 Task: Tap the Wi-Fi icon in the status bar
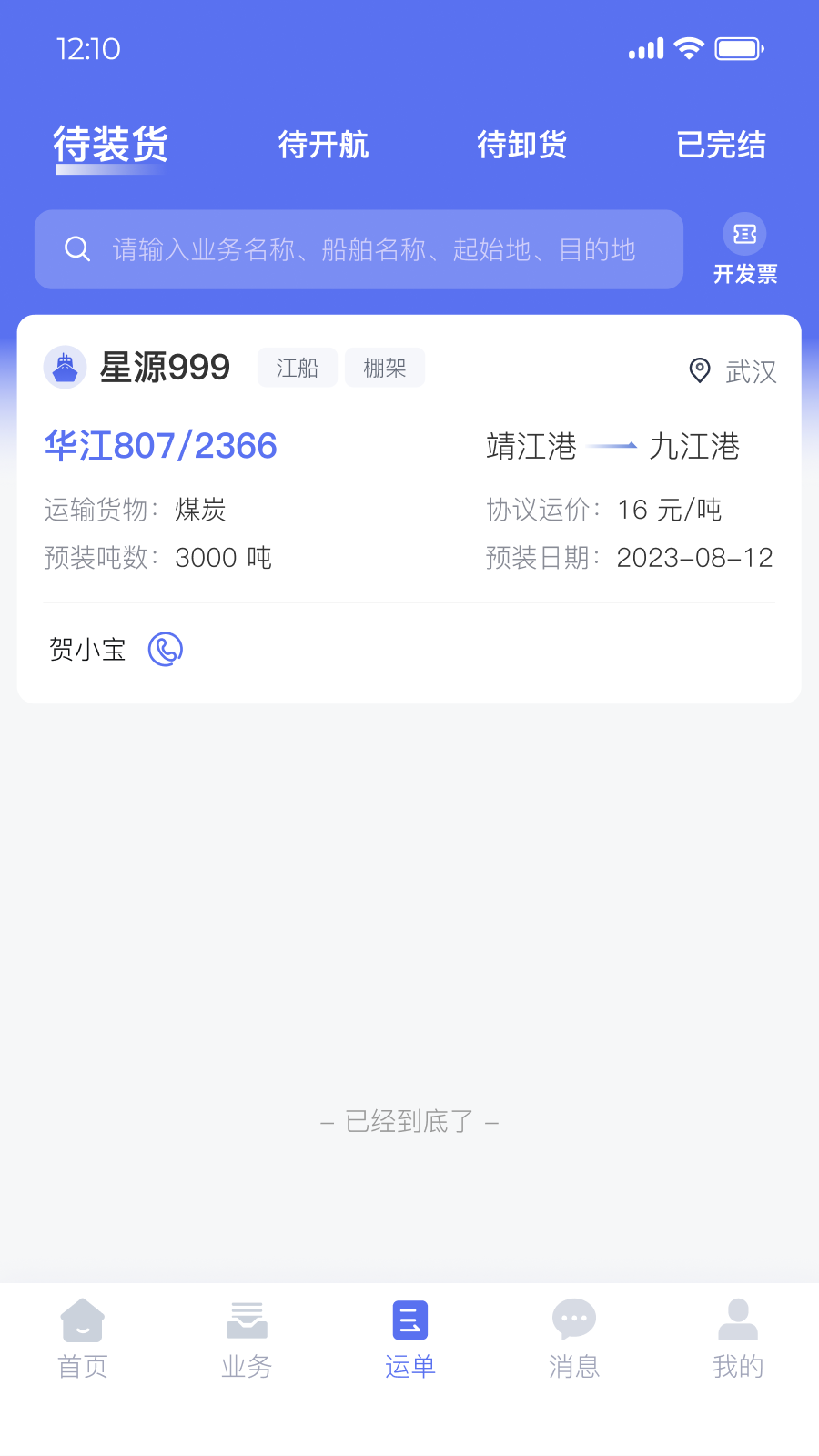689,47
